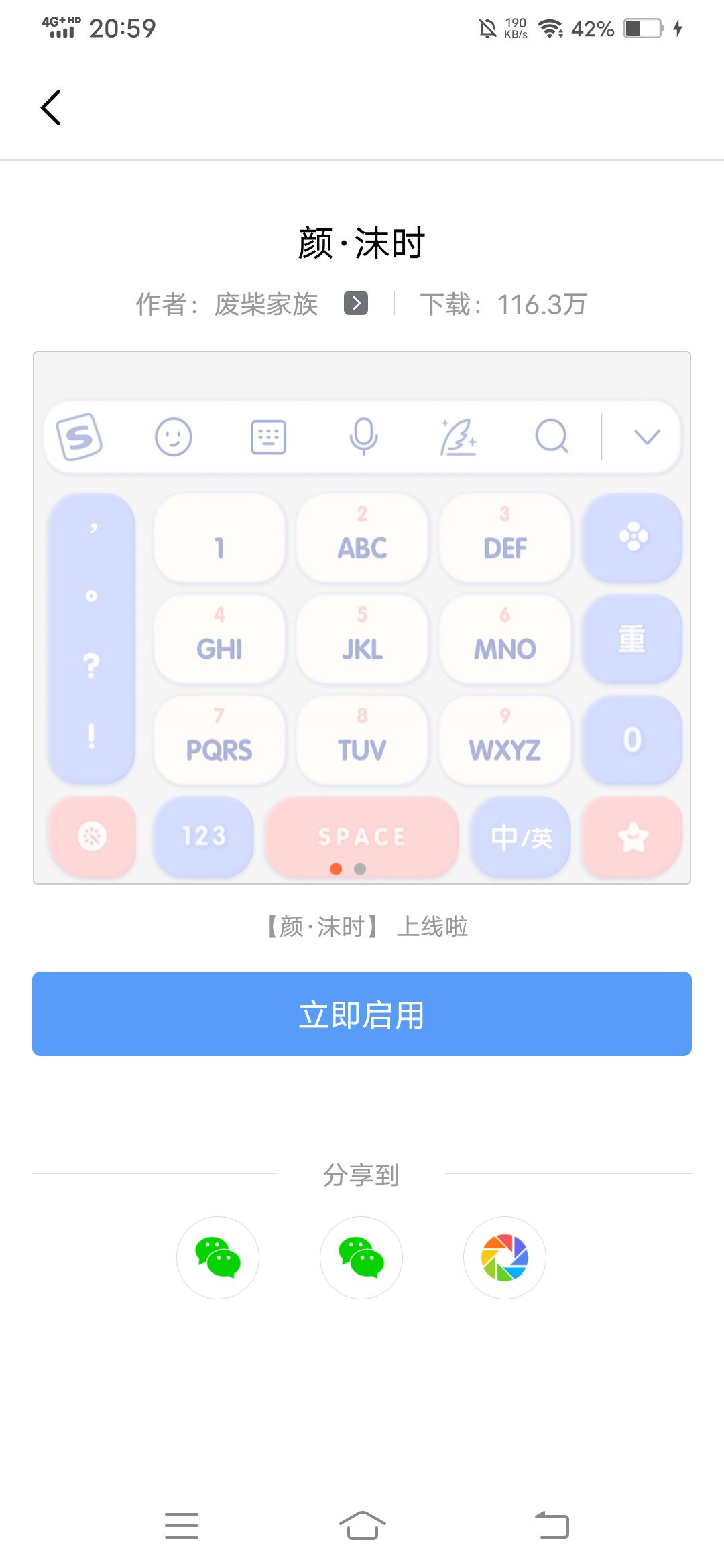Viewport: 724px width, 1568px height.
Task: Go back using the top-left arrow
Action: click(x=51, y=107)
